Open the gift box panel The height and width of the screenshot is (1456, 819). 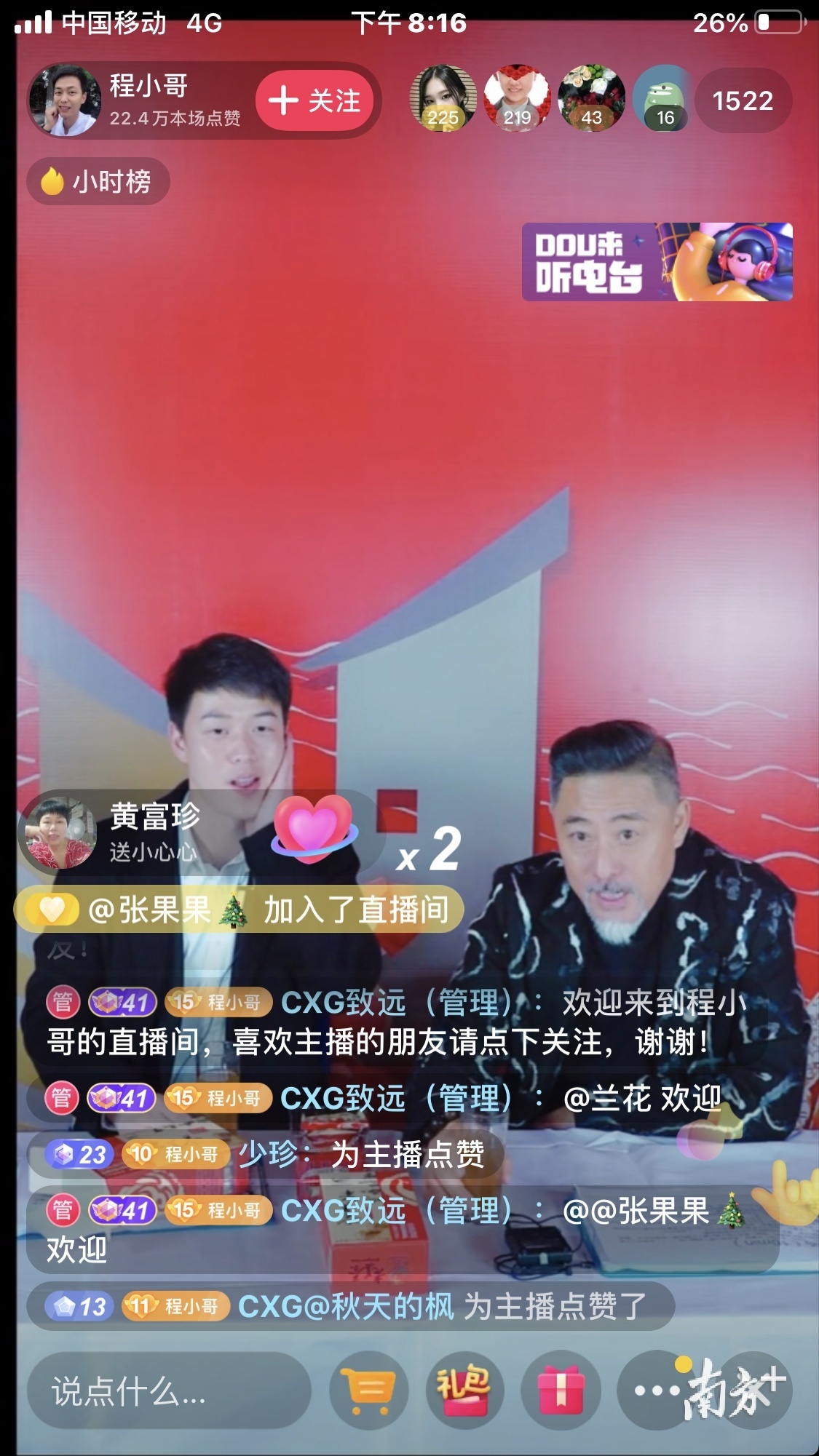[x=561, y=1391]
